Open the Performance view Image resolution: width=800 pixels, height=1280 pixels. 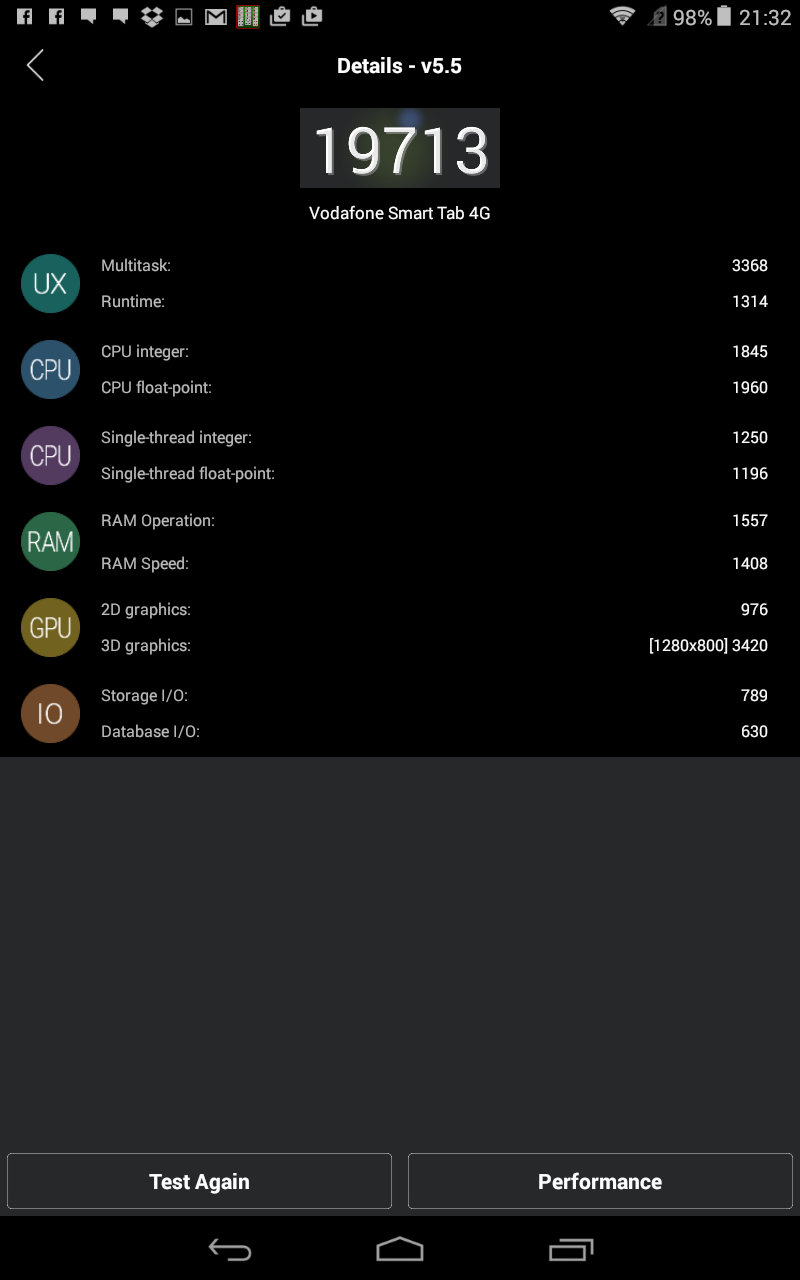(600, 1181)
